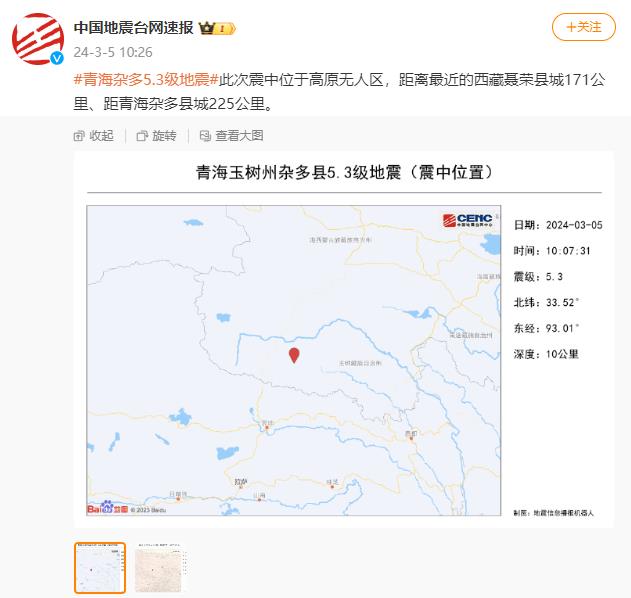Switch to the second image thumbnail
This screenshot has height=598, width=631.
pyautogui.click(x=160, y=567)
